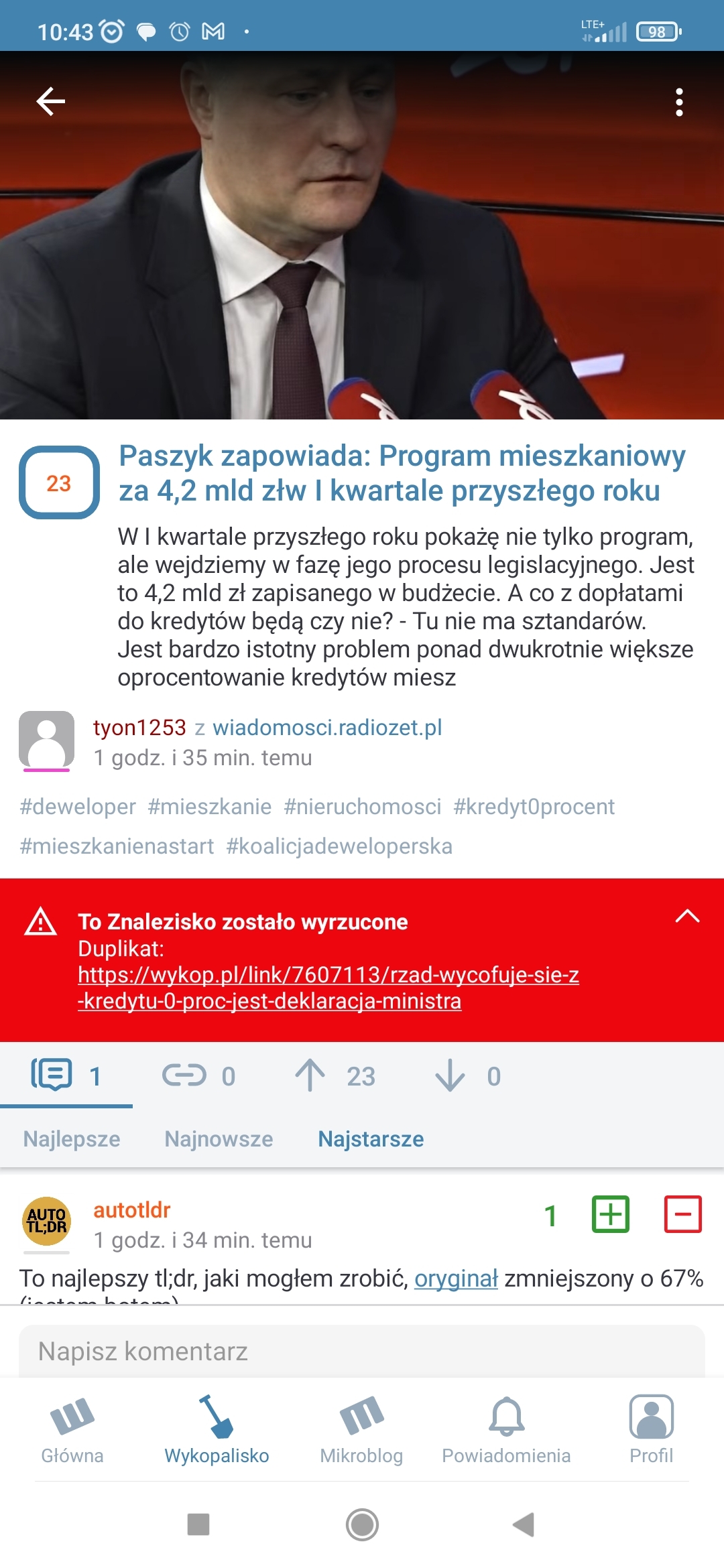Upvote autotldr's comment with green plus
The width and height of the screenshot is (724, 1568).
pos(611,1214)
